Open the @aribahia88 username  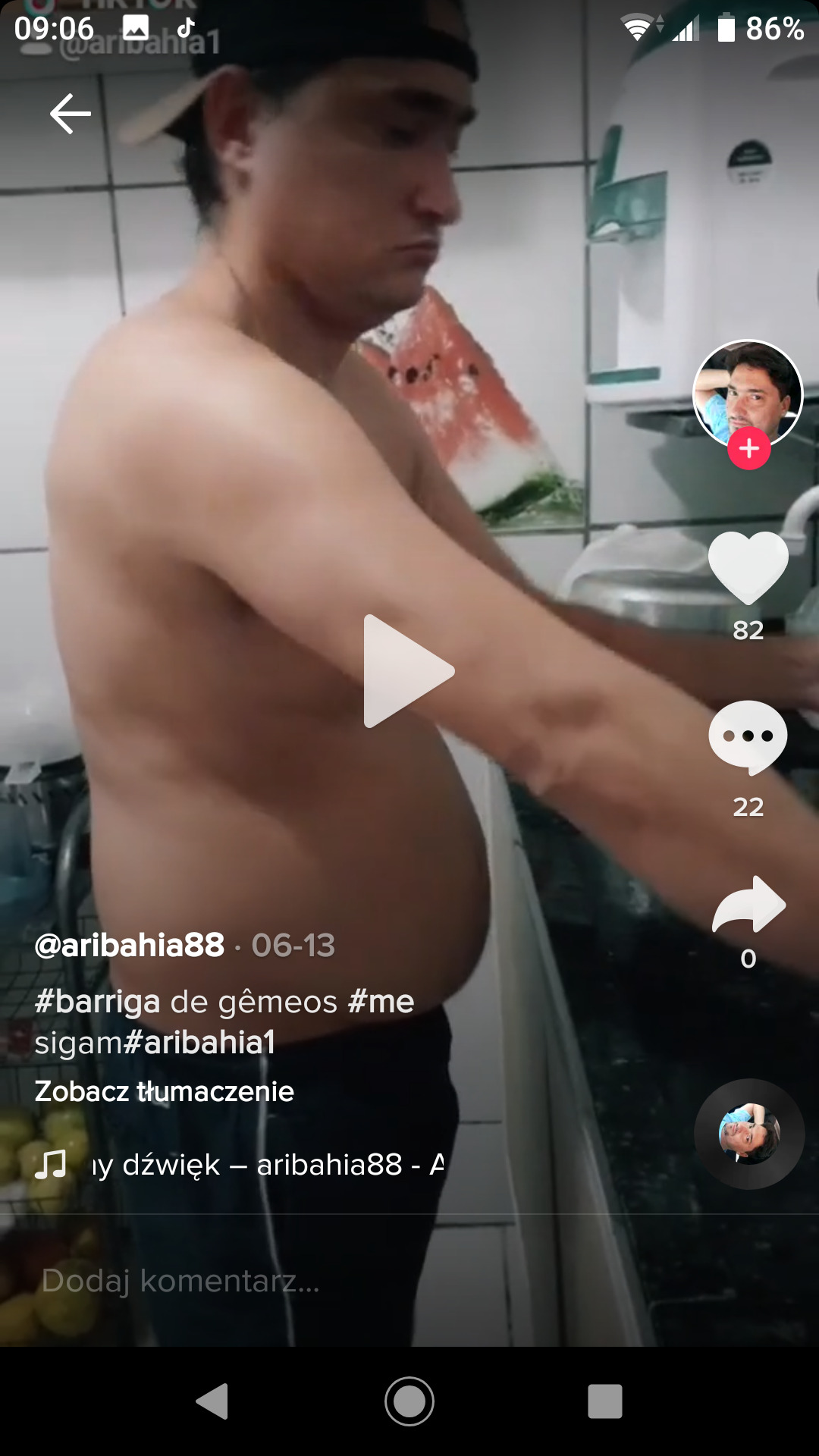pos(130,945)
